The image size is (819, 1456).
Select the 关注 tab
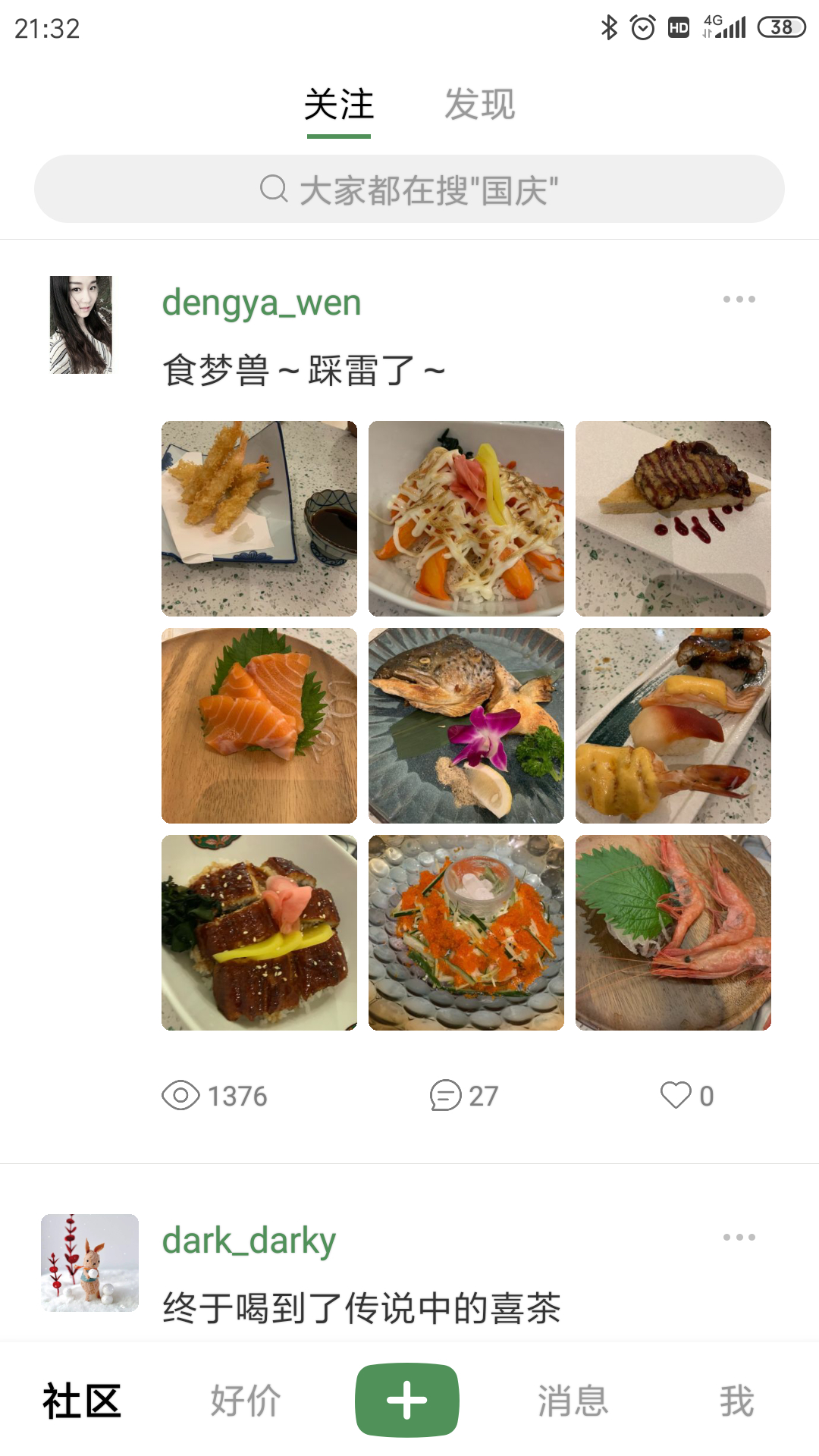click(339, 105)
